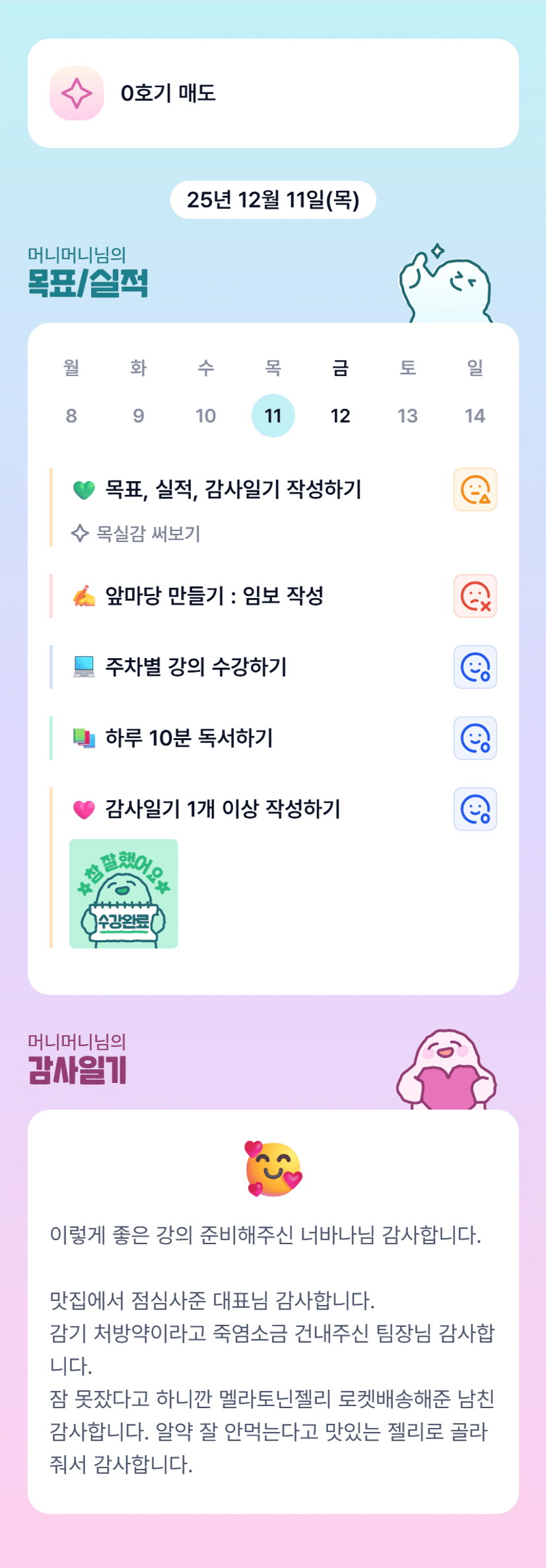Select Tuesday the 9th in the week calendar

coord(139,416)
